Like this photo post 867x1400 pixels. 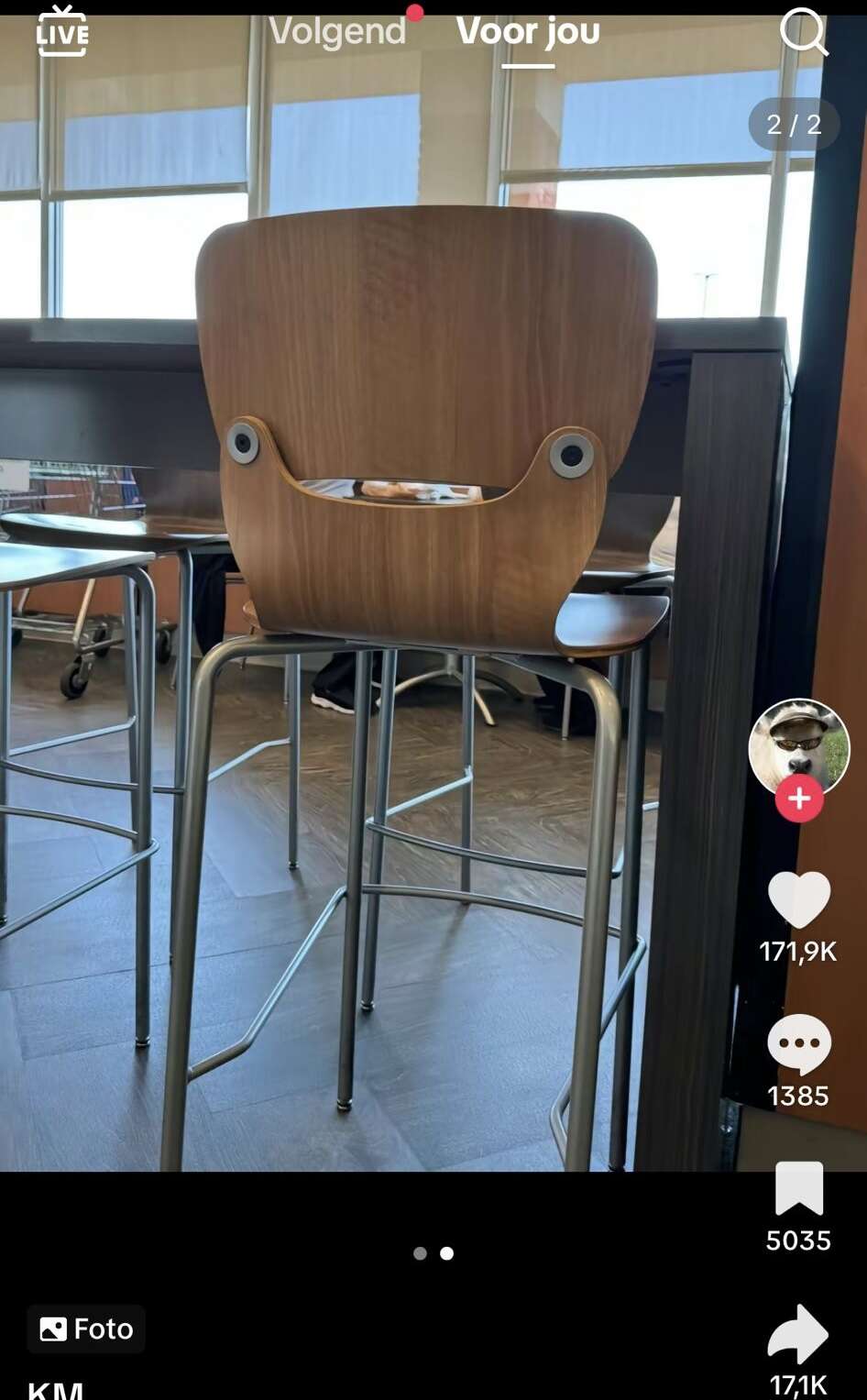[799, 899]
